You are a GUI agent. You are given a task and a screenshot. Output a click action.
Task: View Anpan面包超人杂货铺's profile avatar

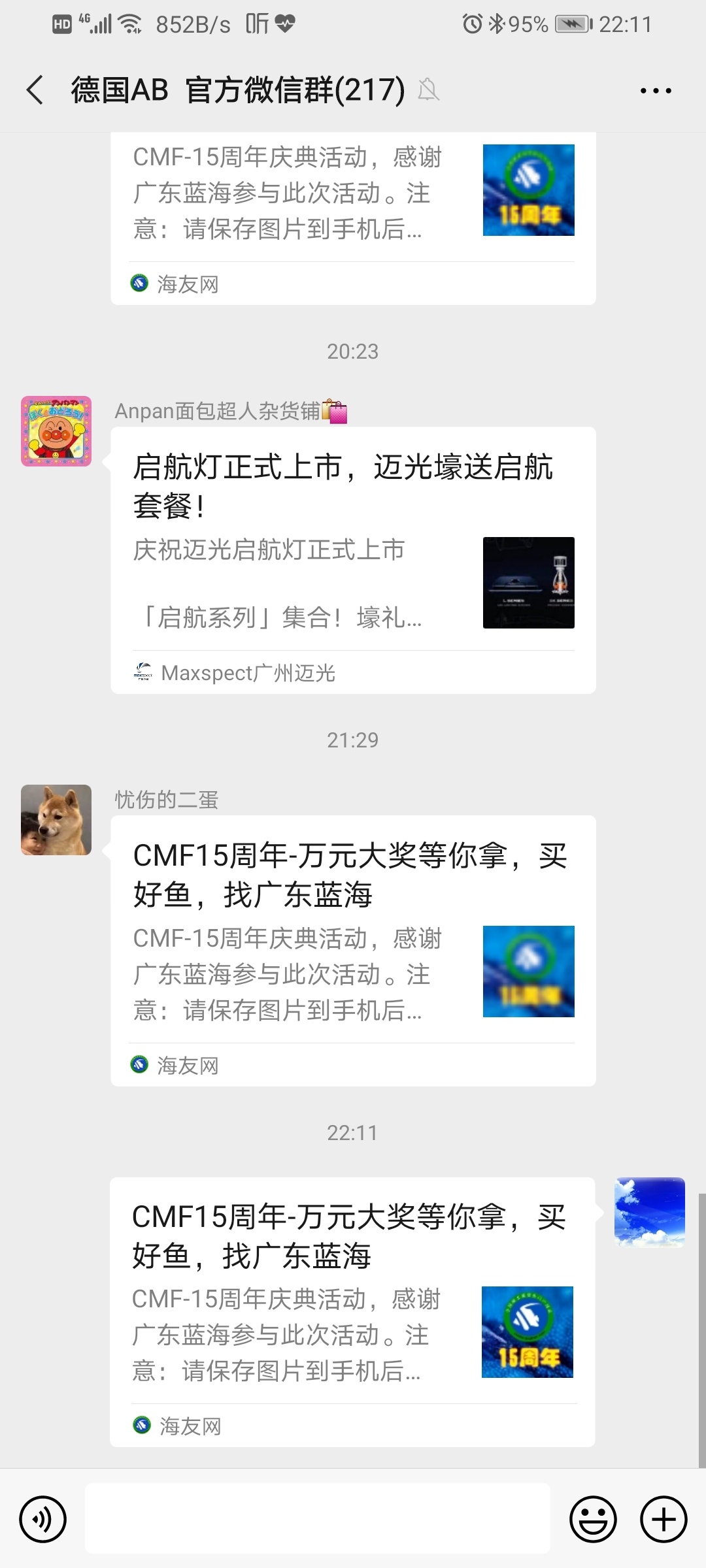tap(56, 431)
